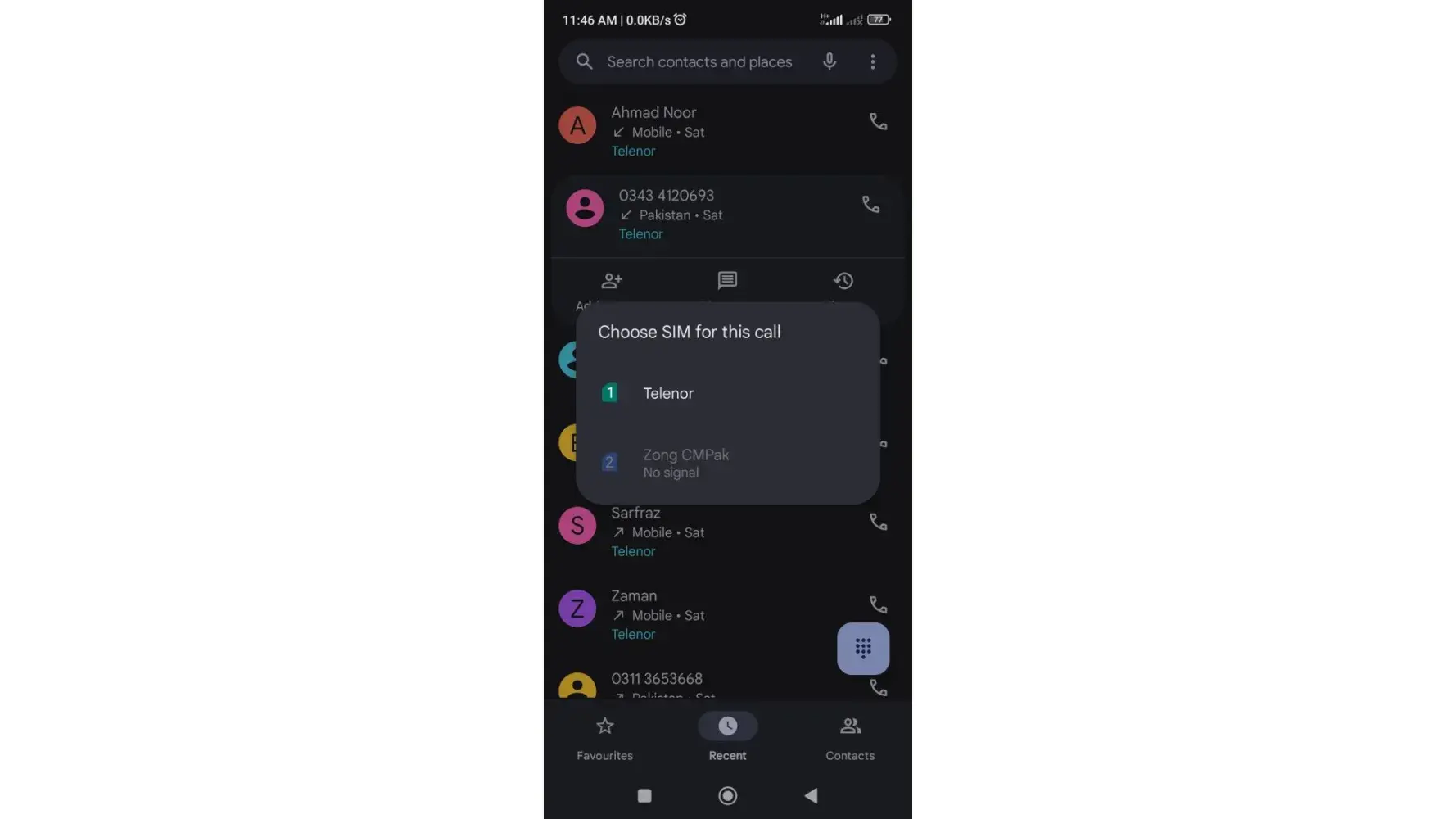The width and height of the screenshot is (1456, 819).
Task: Add 0343 4120693 as a contact
Action: 611,282
